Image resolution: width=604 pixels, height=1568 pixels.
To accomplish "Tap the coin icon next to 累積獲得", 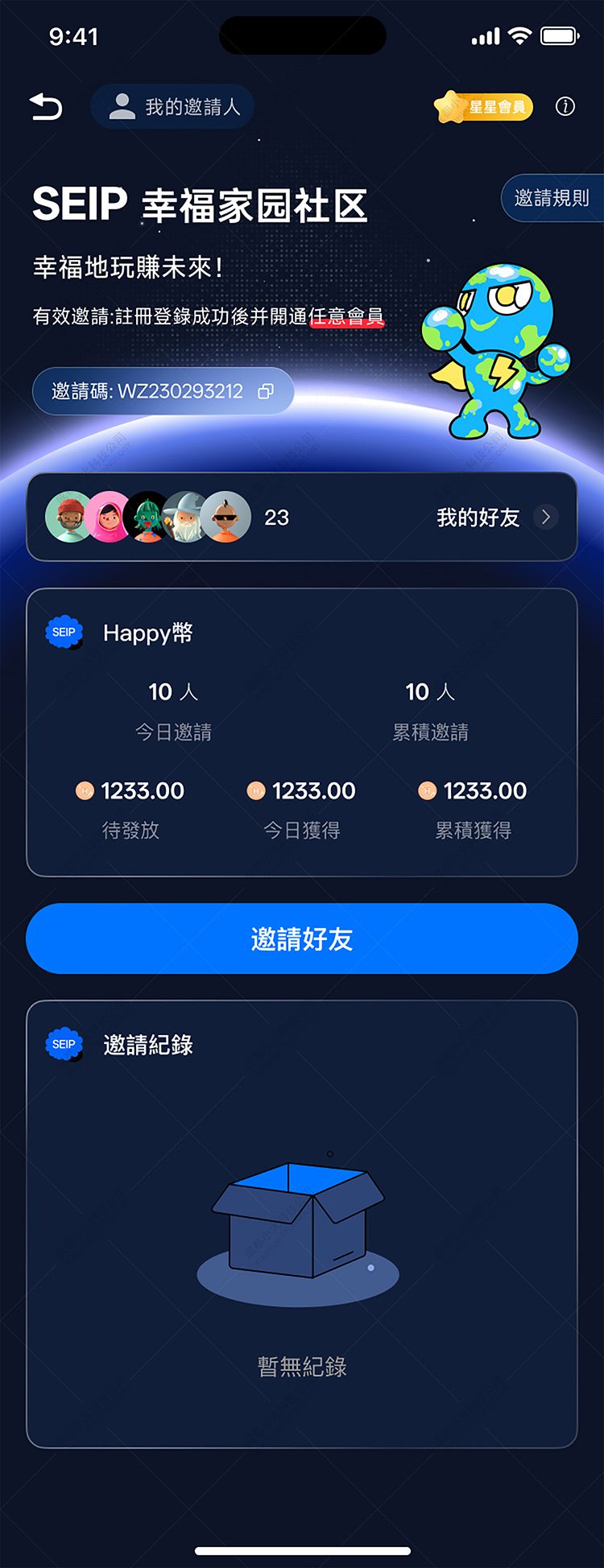I will click(428, 790).
